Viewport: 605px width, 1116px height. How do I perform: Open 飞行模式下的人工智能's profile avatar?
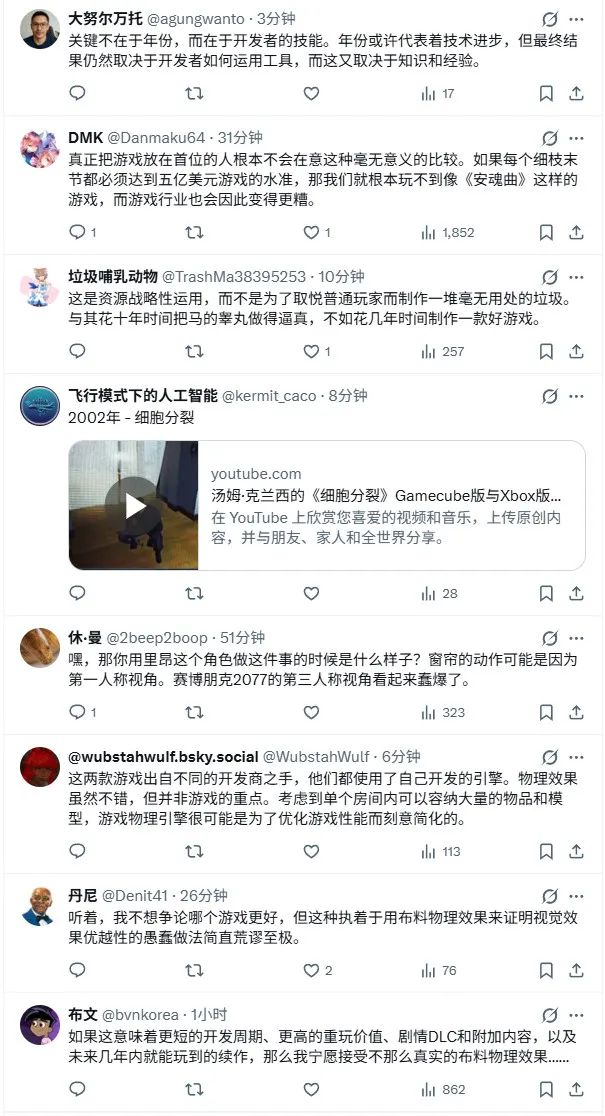coord(40,405)
